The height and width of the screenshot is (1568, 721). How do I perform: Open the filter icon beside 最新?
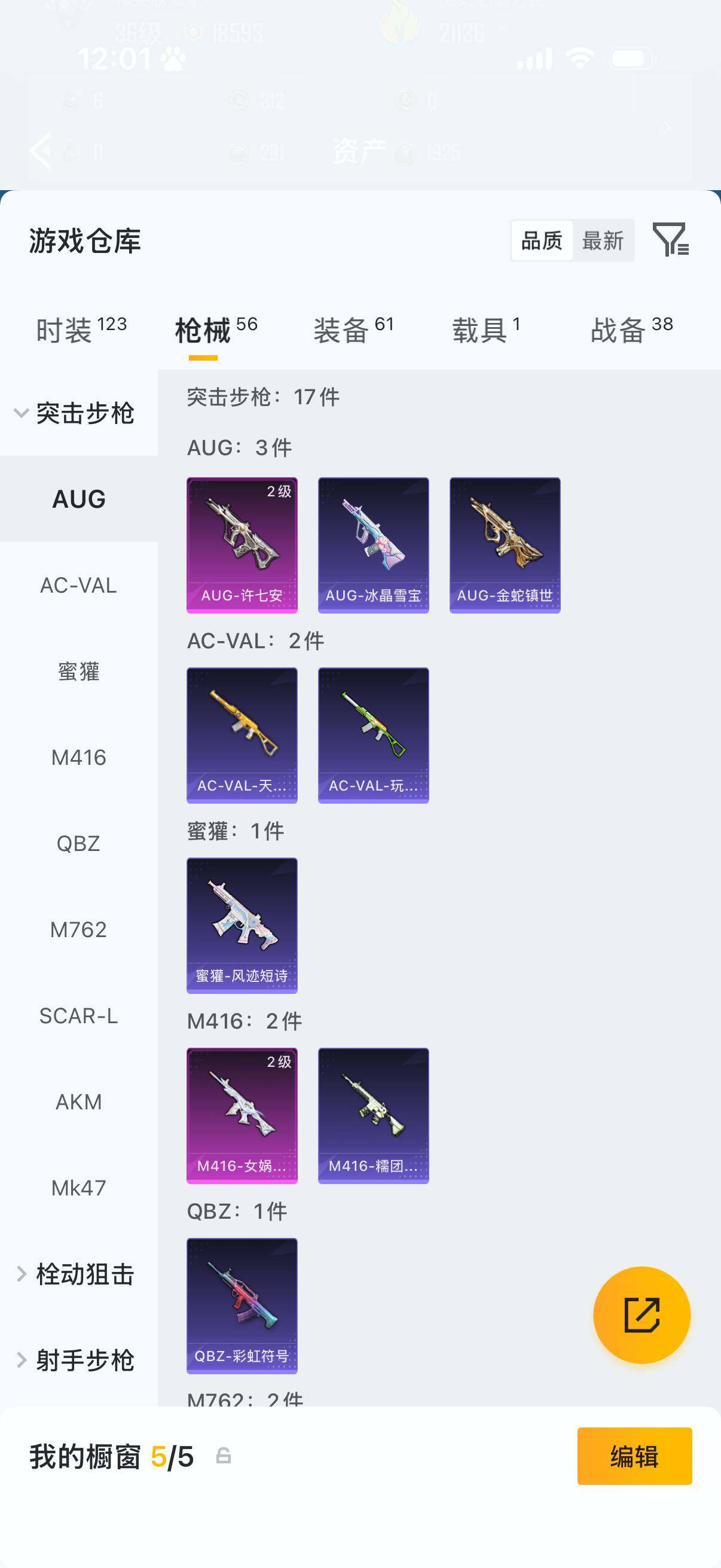[670, 239]
